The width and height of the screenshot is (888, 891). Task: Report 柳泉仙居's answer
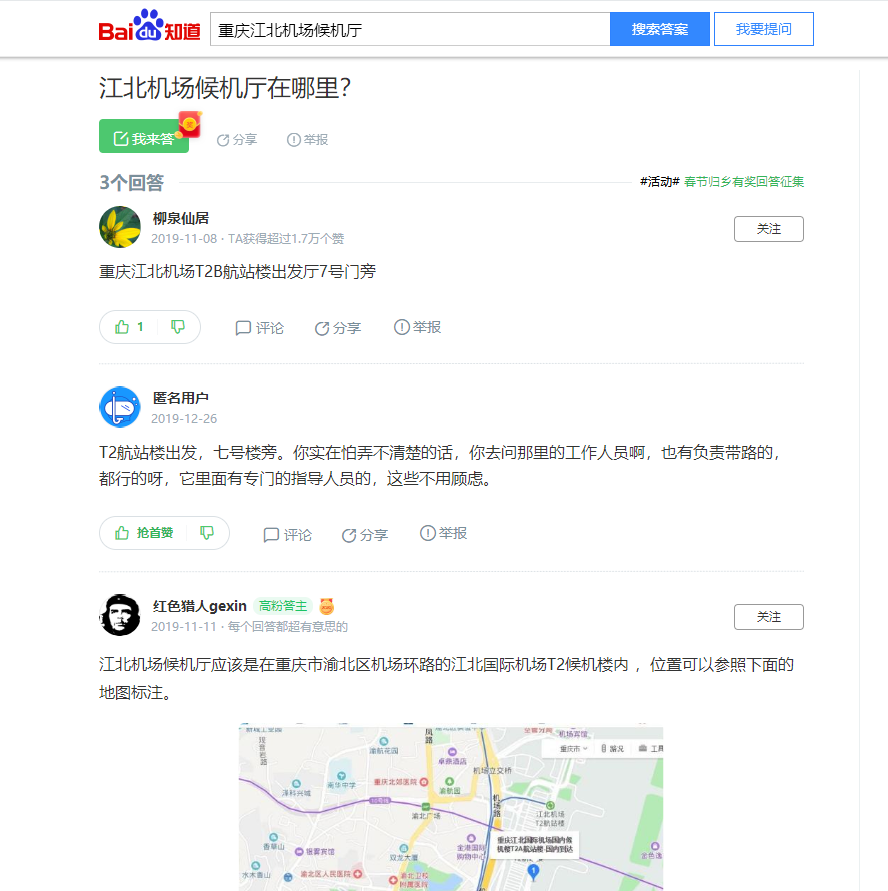point(418,327)
